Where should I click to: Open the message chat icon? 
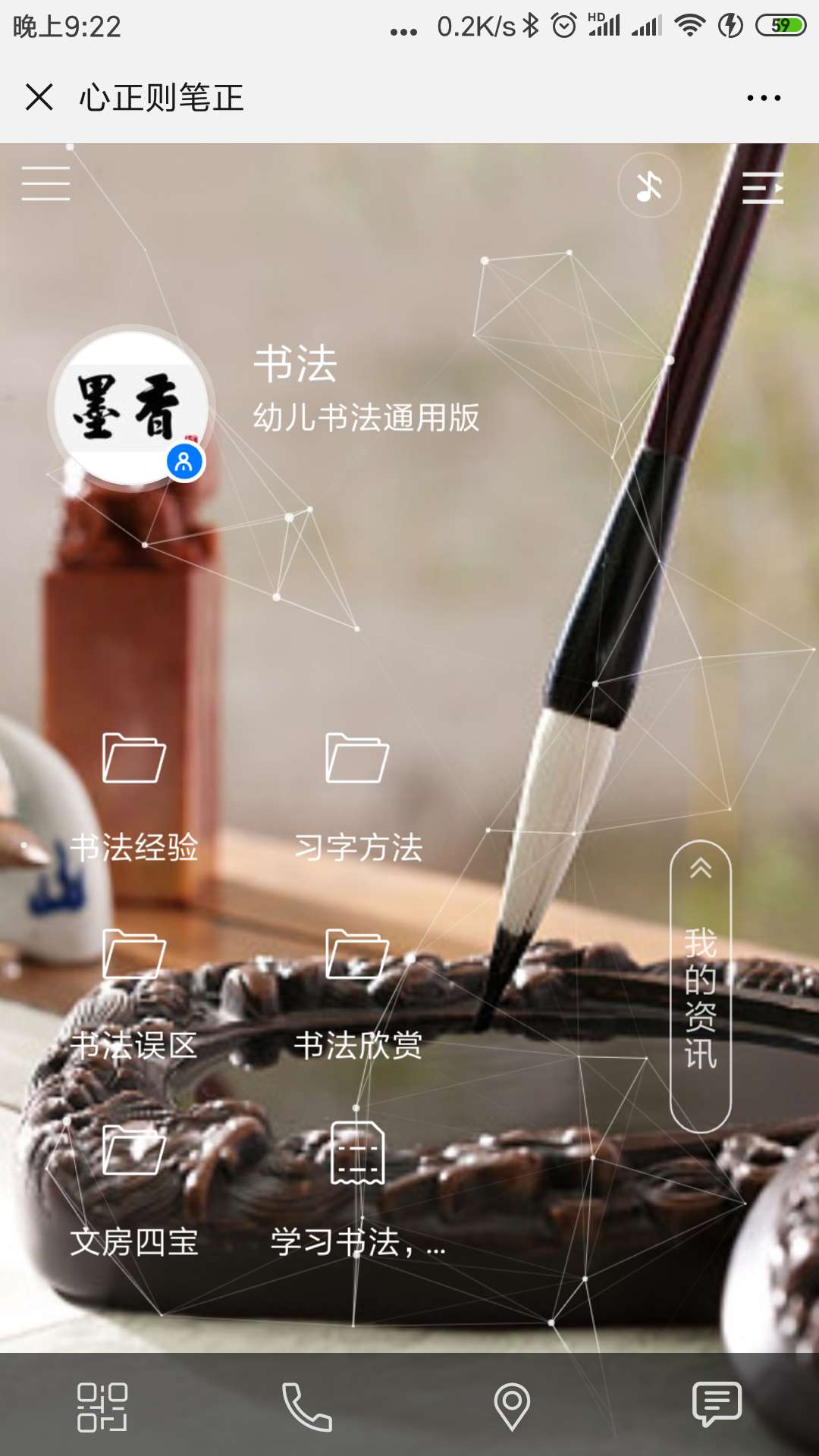click(717, 1404)
